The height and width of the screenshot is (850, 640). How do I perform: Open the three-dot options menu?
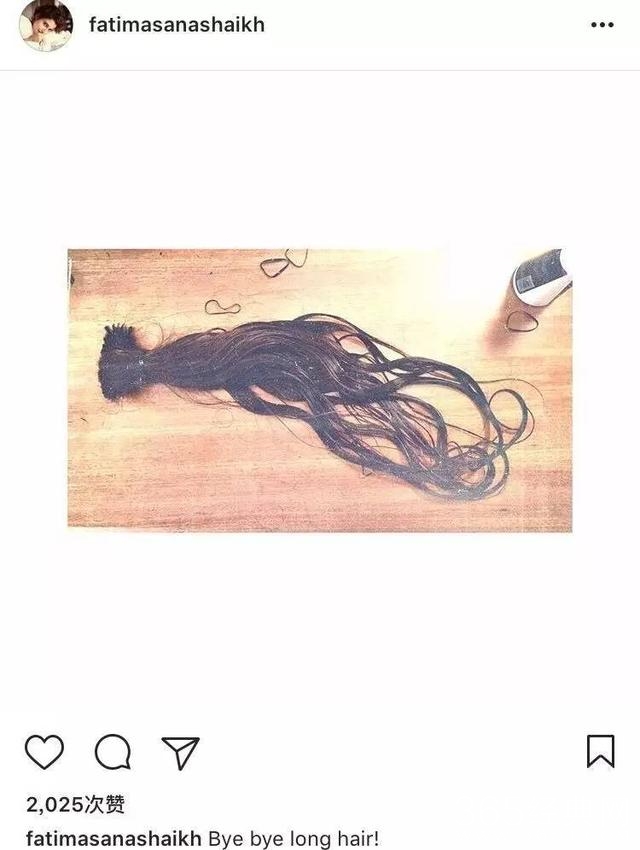coord(602,25)
